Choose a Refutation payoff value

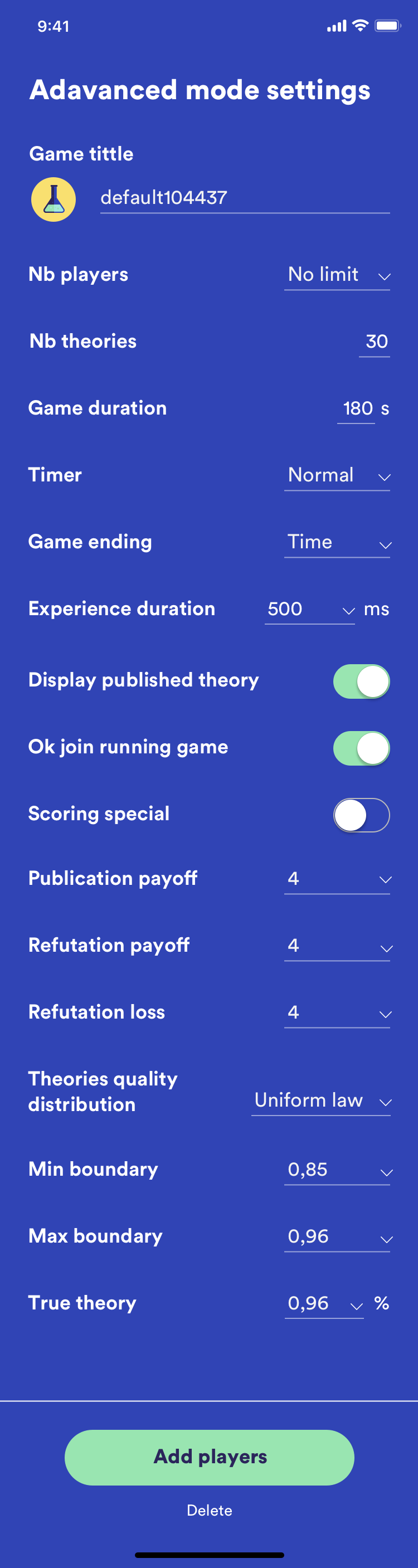[x=337, y=946]
